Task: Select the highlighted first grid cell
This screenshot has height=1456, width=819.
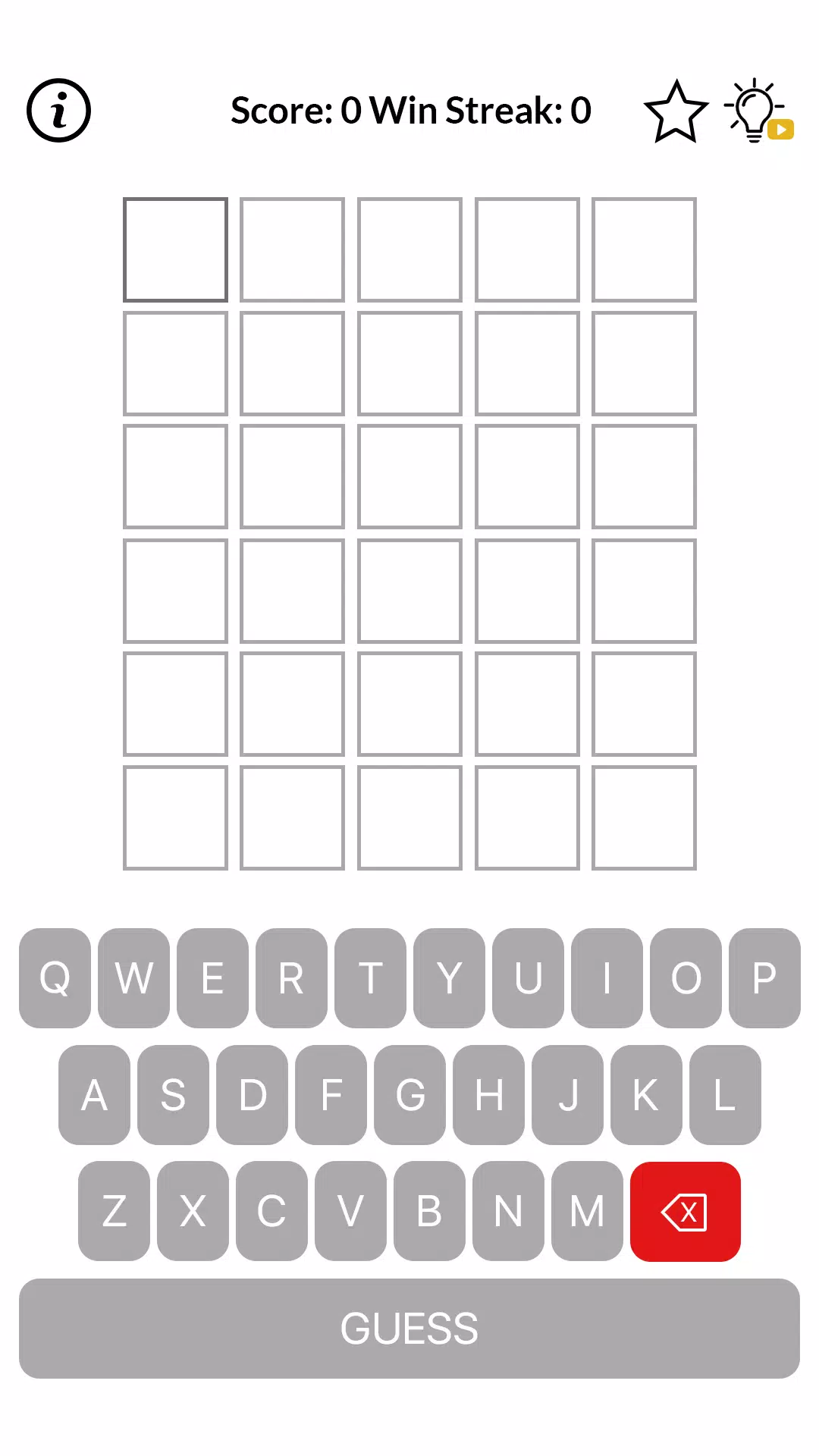Action: click(x=176, y=249)
